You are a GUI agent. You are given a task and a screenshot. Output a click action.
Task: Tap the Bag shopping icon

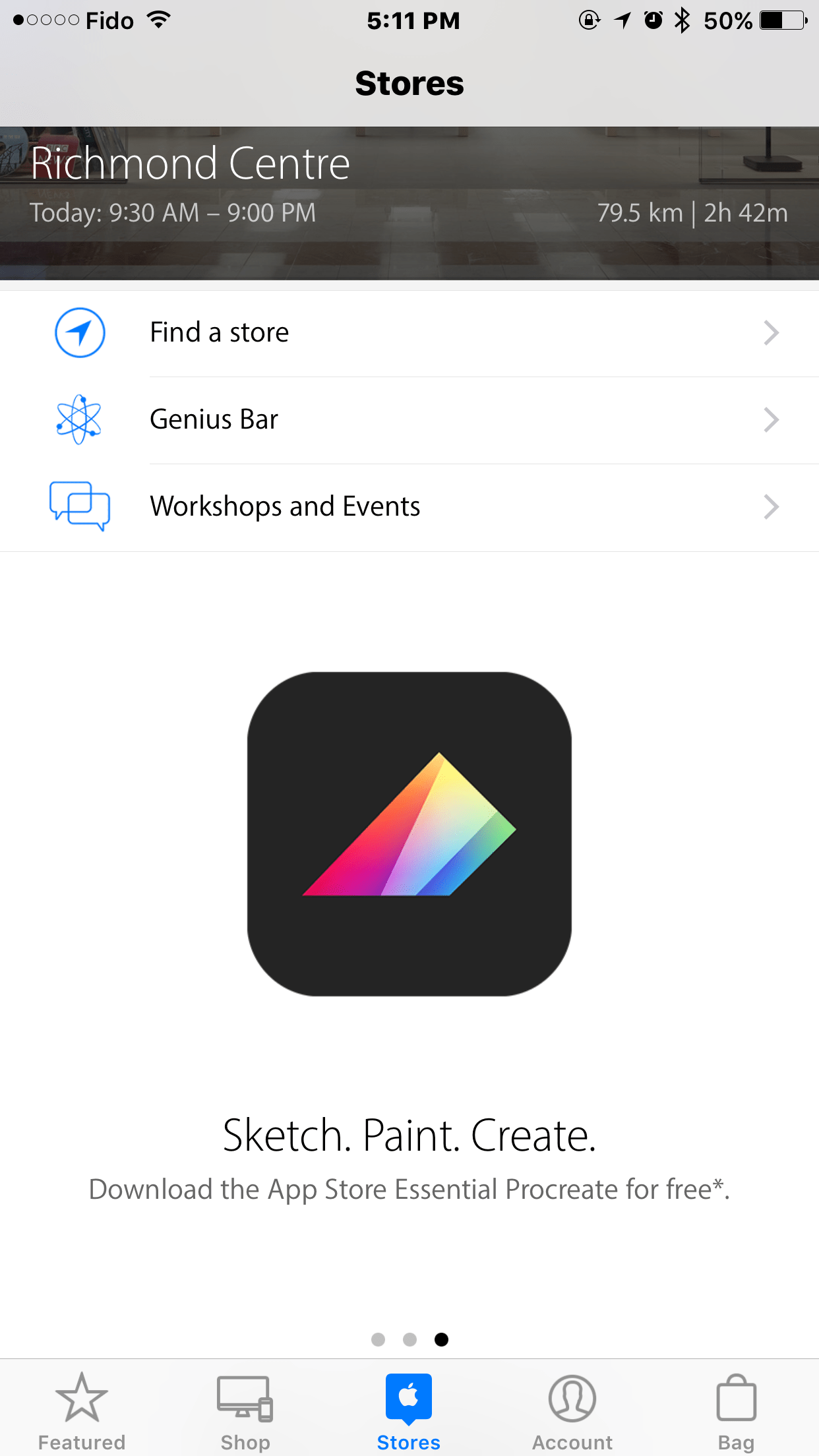[735, 1398]
